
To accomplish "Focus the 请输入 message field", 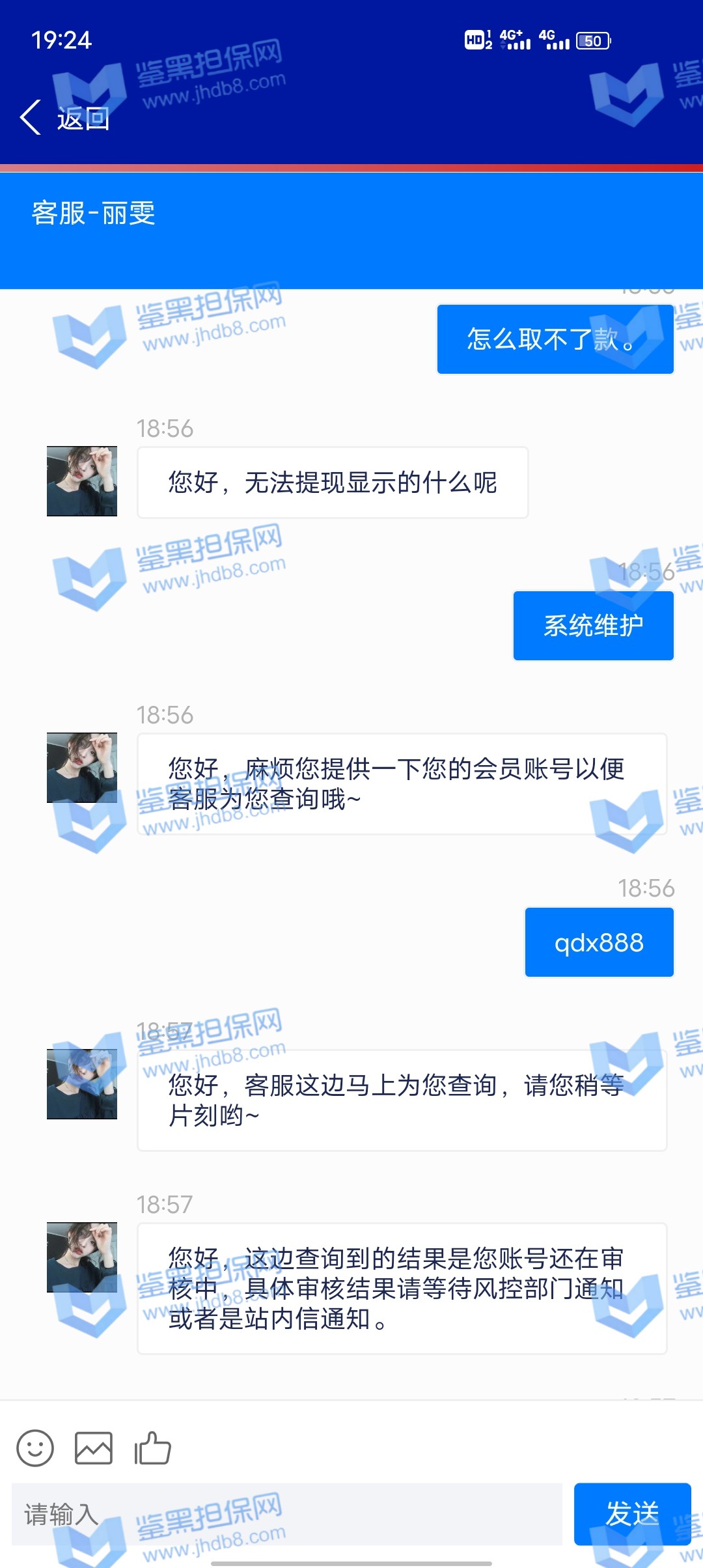I will (x=286, y=1515).
